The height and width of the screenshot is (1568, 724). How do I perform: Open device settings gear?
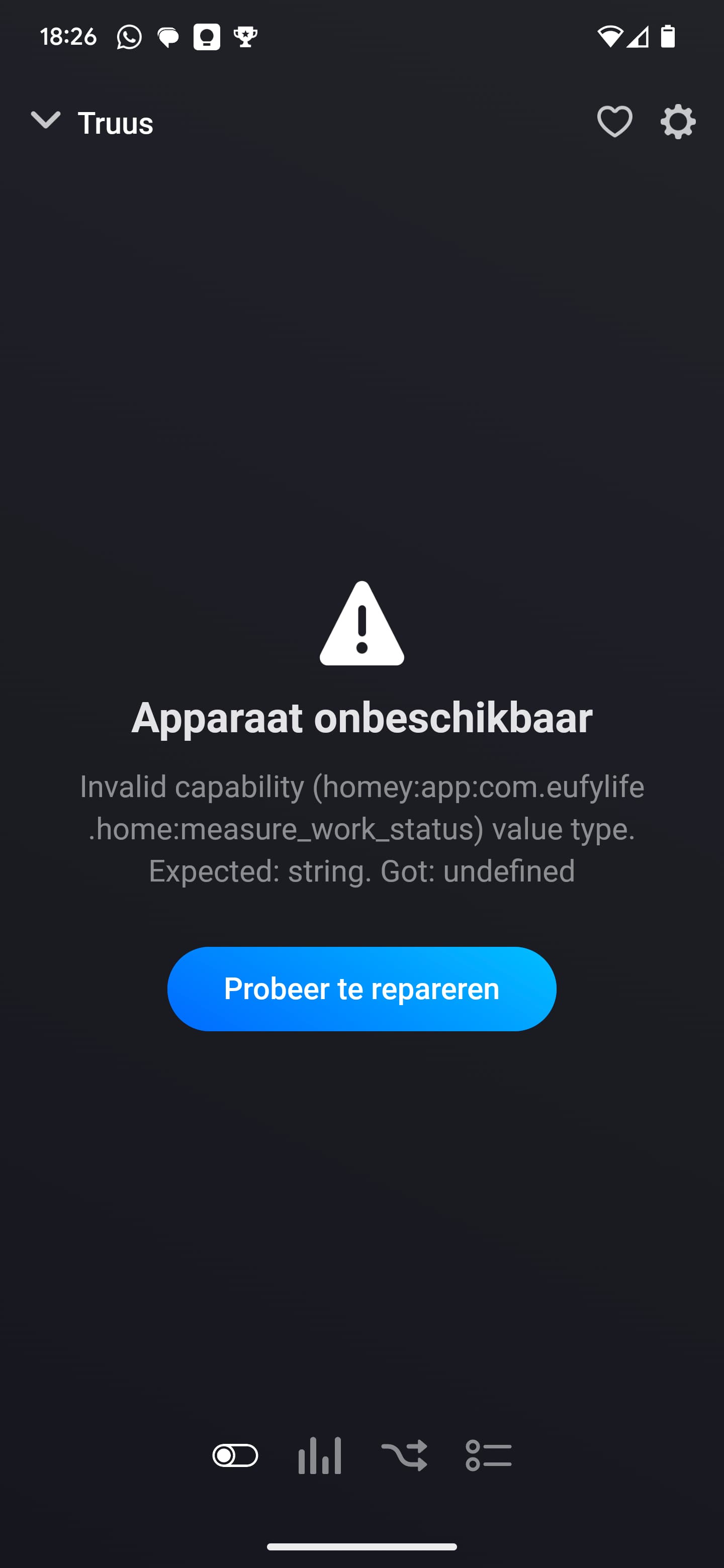(678, 122)
